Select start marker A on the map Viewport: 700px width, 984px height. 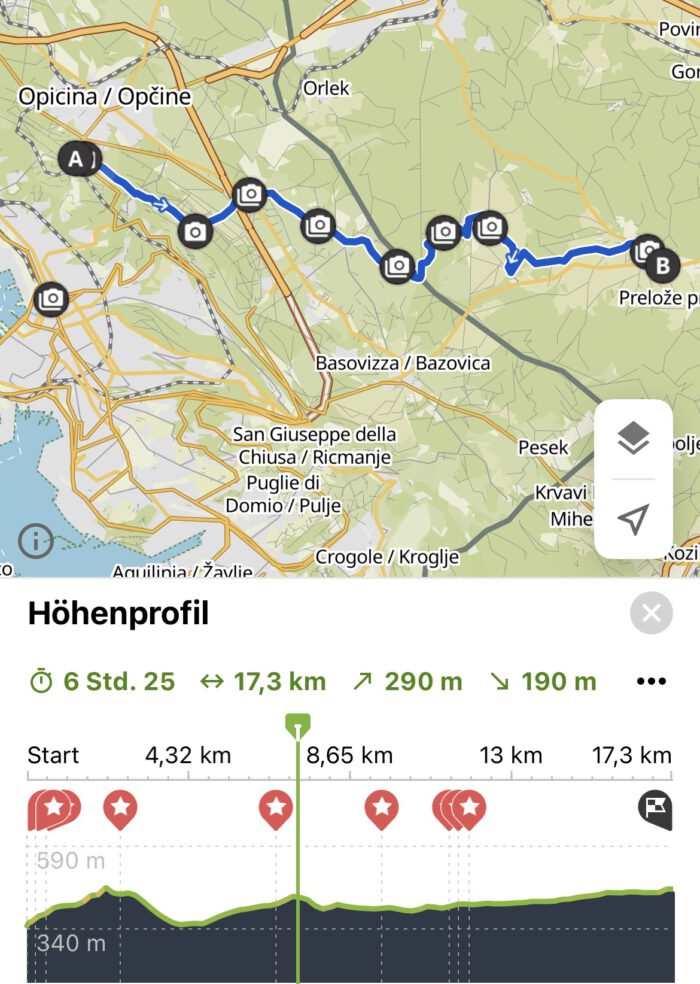[x=74, y=158]
